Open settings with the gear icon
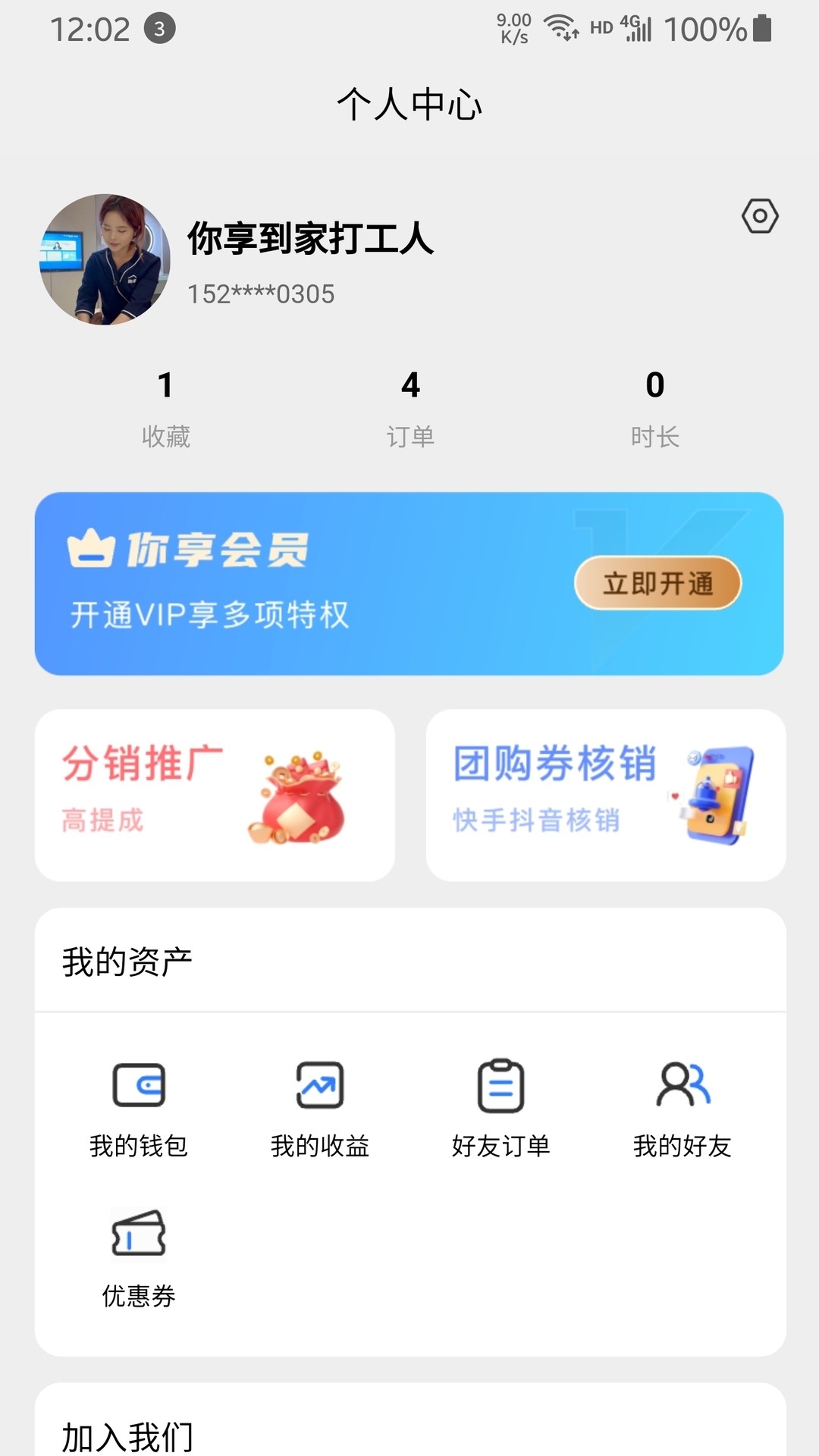819x1456 pixels. 760,217
